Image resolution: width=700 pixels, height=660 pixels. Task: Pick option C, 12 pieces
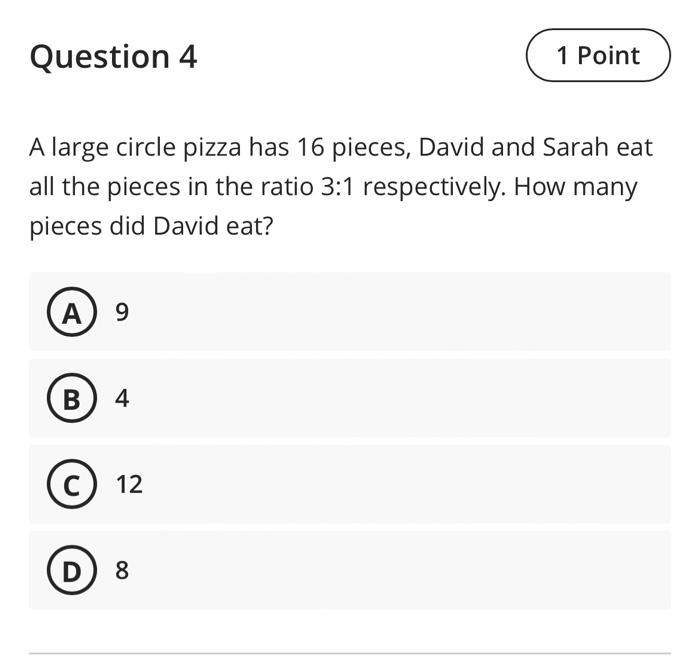[x=350, y=484]
